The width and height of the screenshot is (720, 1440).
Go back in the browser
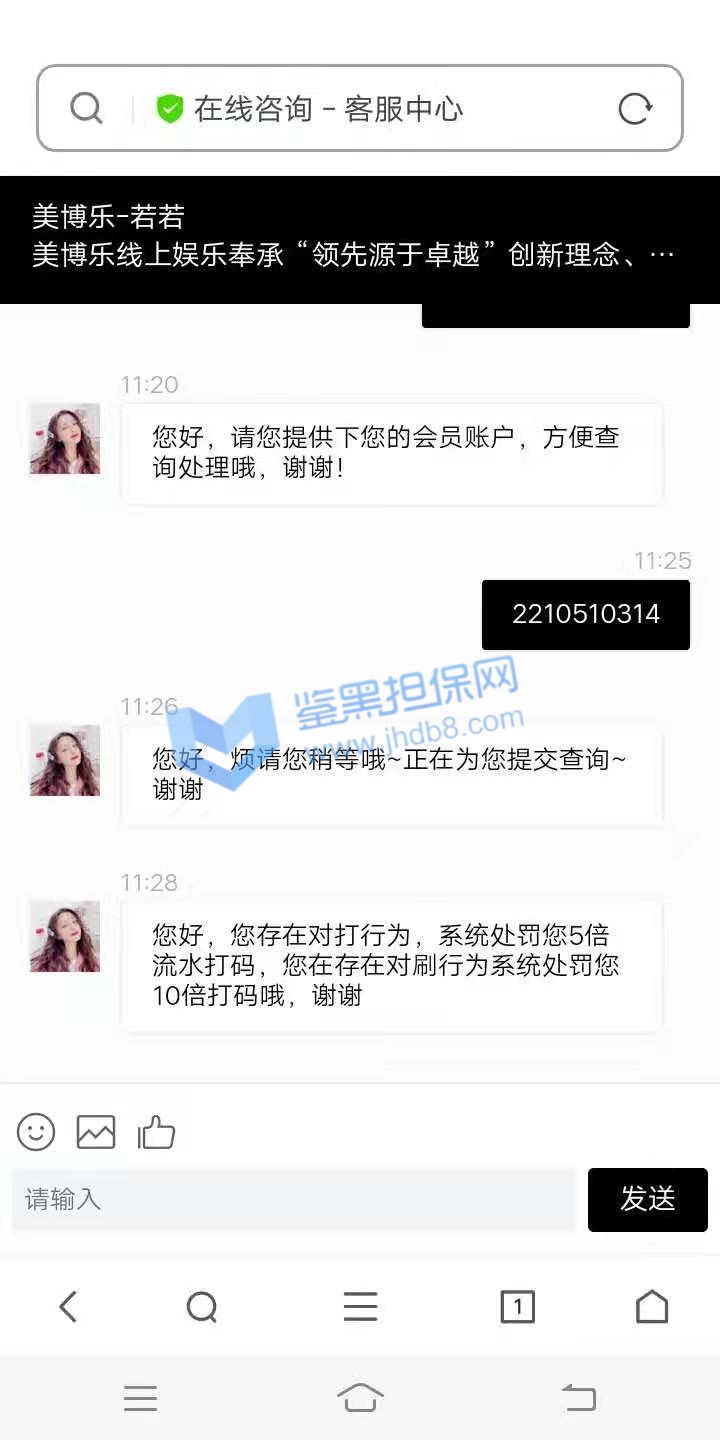(x=67, y=1306)
